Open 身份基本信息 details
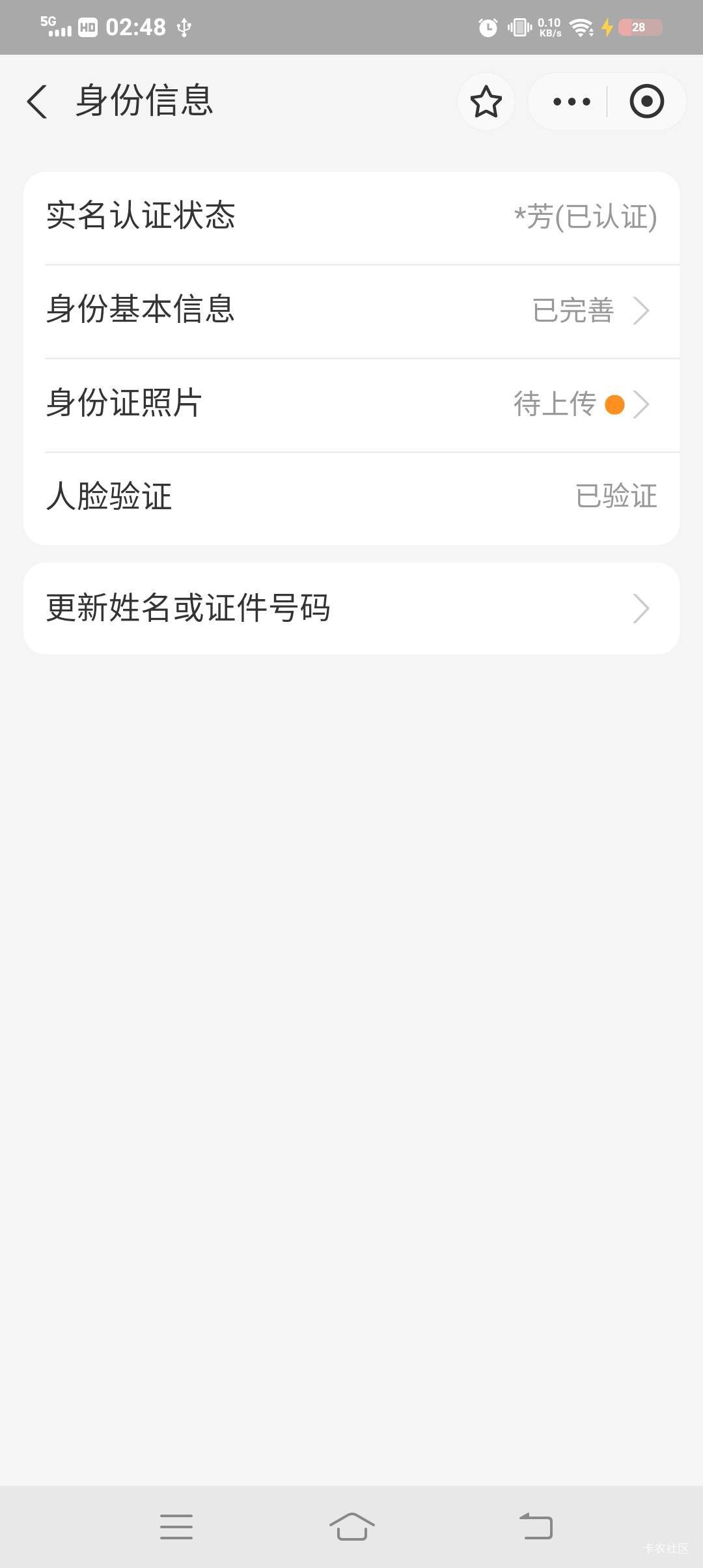This screenshot has height=1568, width=703. [351, 311]
